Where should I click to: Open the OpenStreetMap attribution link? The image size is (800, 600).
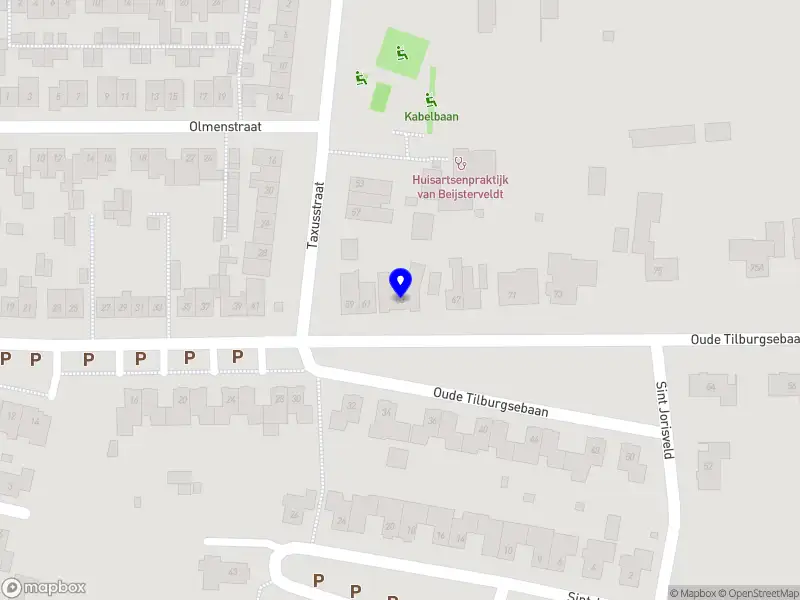757,593
